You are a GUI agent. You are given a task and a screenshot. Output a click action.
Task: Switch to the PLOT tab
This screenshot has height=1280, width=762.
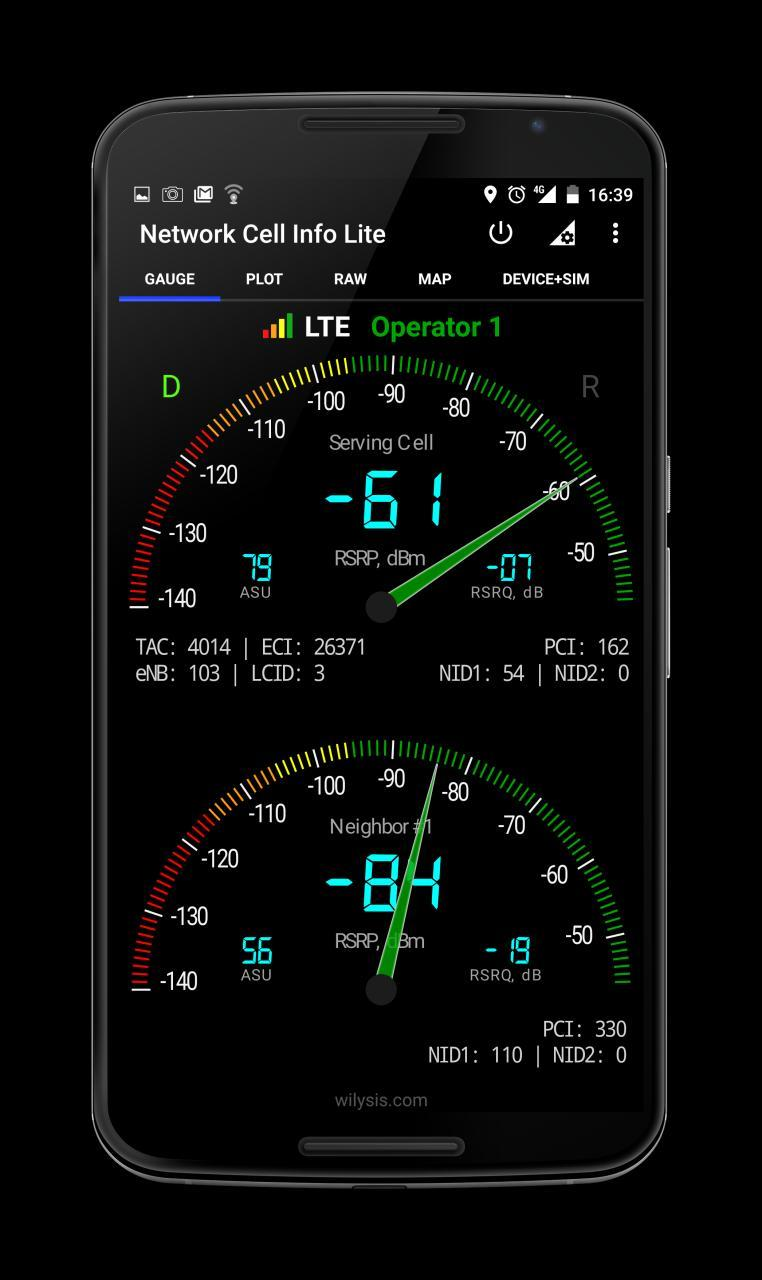tap(264, 279)
